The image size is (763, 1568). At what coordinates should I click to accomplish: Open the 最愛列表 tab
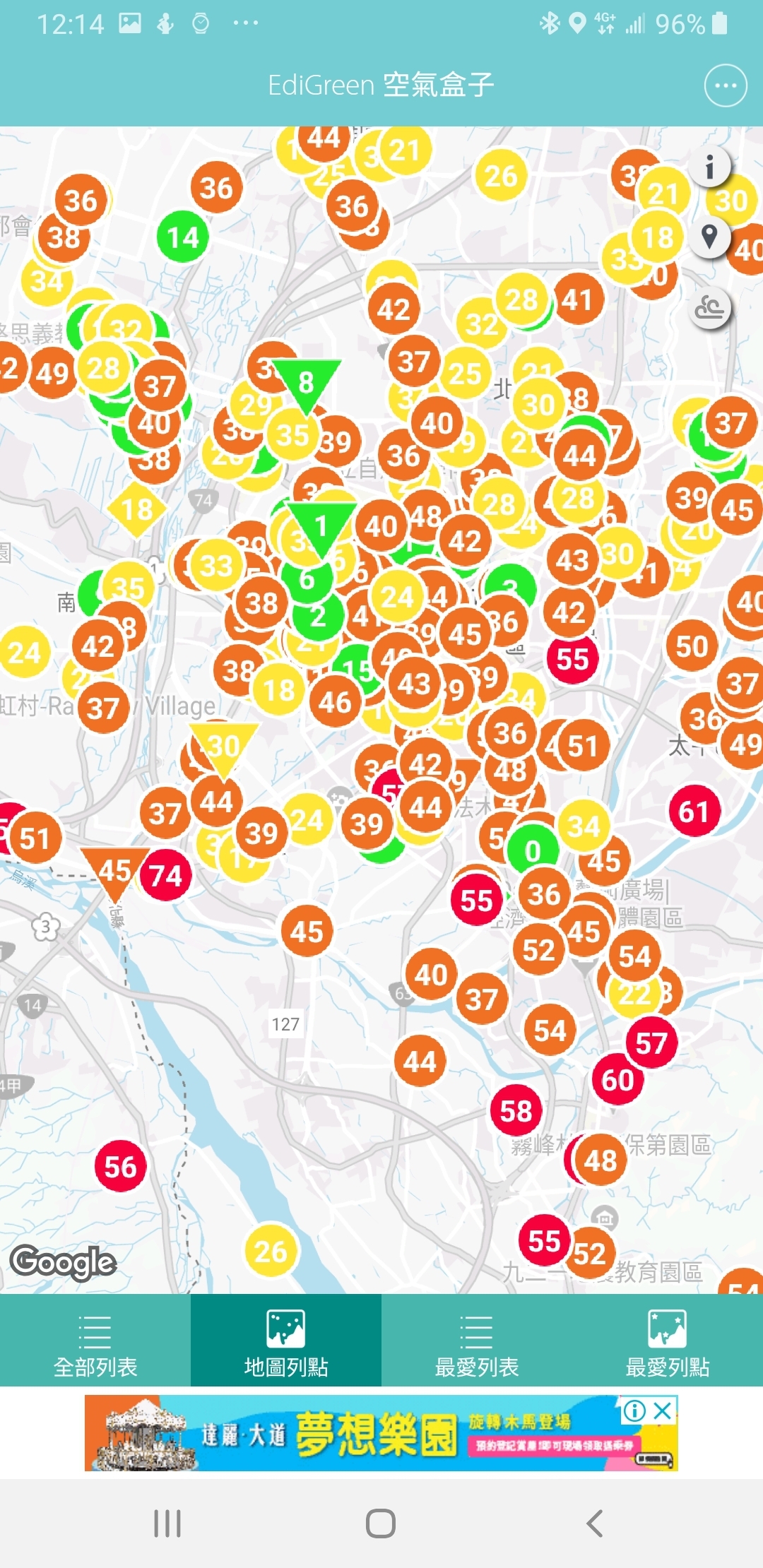tap(477, 1341)
